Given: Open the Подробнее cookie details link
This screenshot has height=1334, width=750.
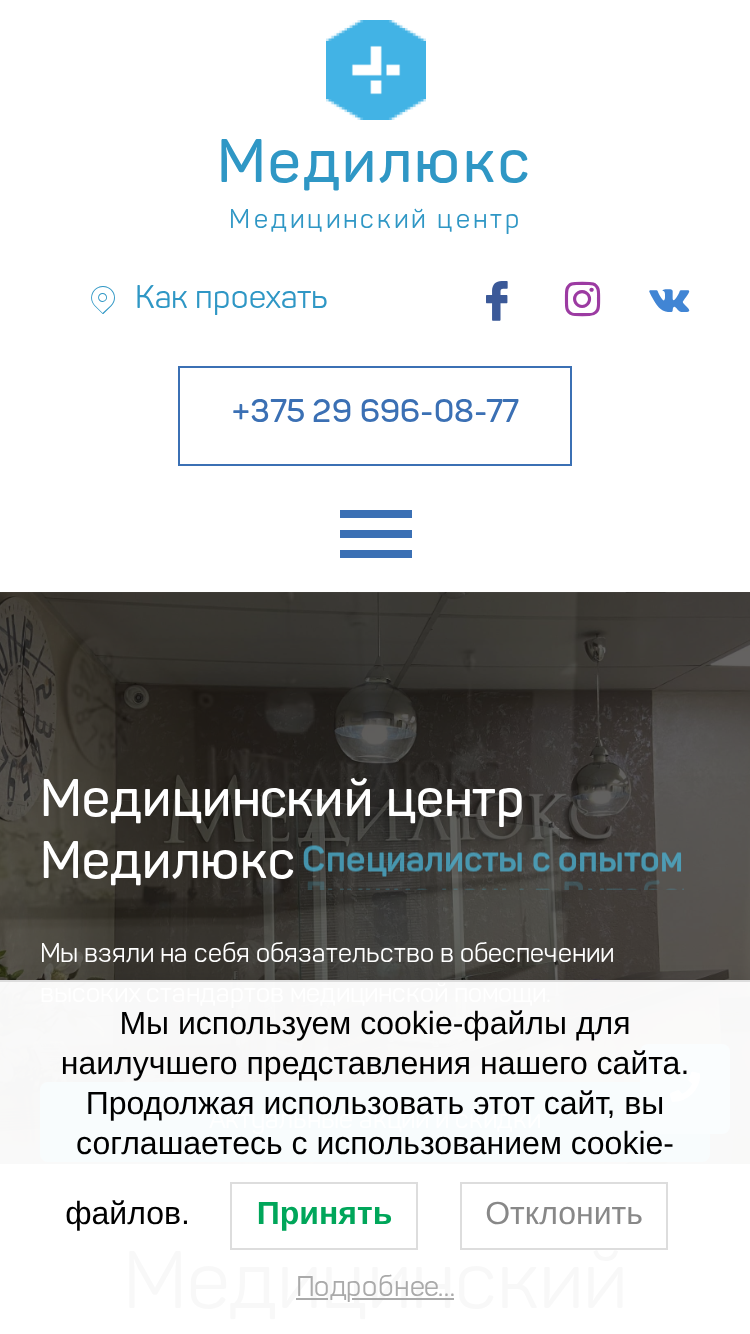Looking at the screenshot, I should (x=375, y=1287).
